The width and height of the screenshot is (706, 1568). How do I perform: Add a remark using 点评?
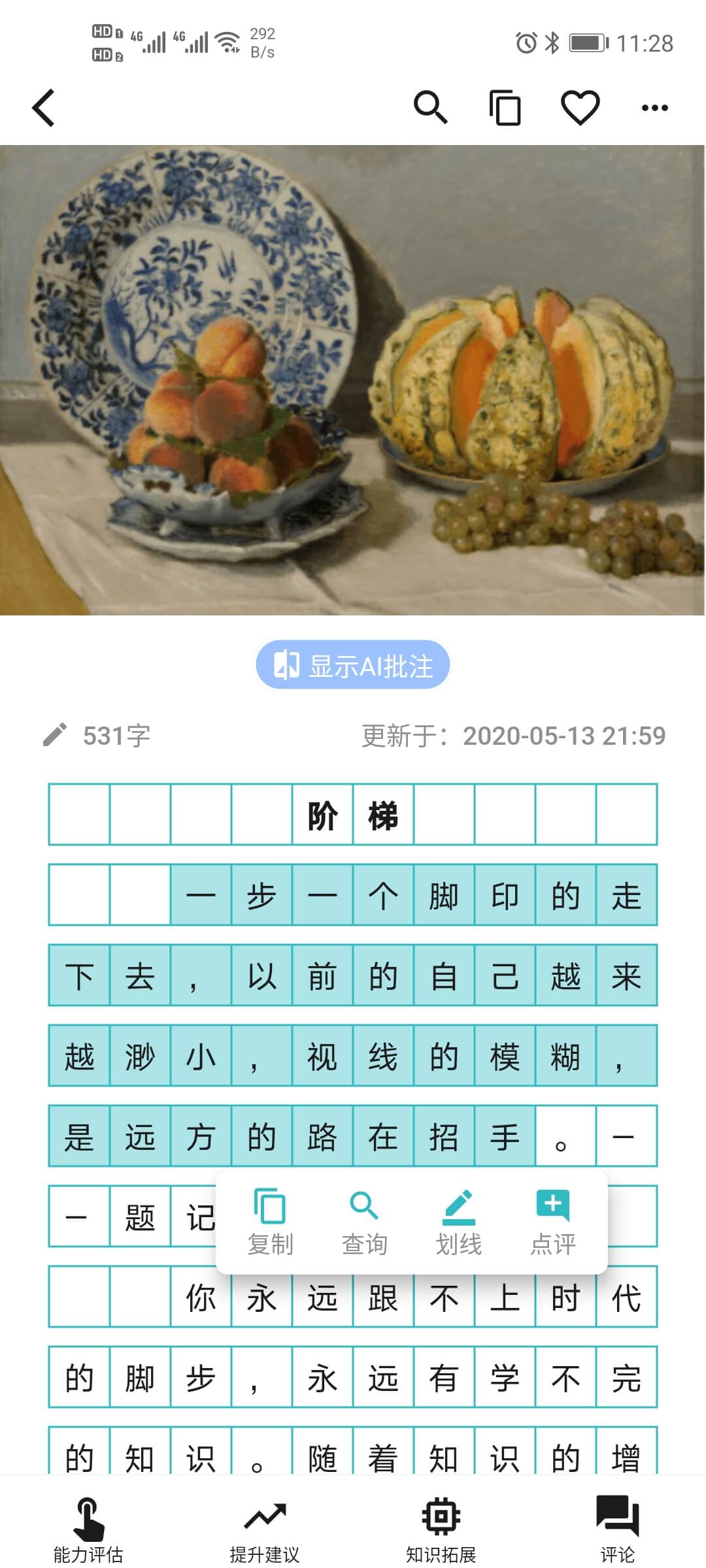pyautogui.click(x=553, y=1221)
